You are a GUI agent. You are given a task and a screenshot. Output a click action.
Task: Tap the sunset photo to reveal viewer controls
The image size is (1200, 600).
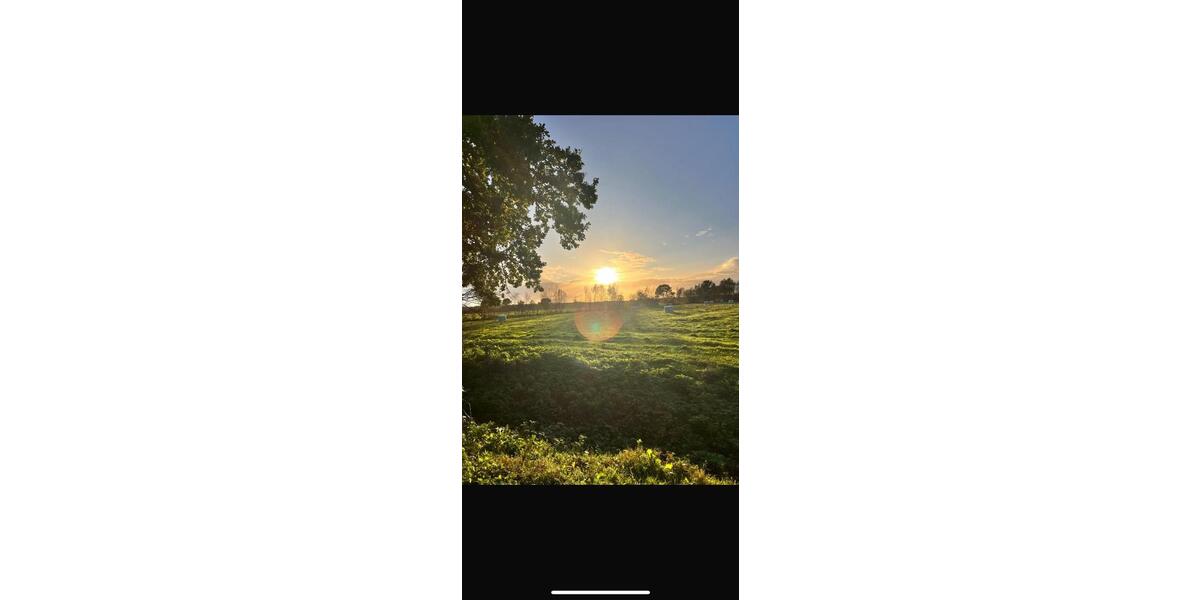pyautogui.click(x=600, y=300)
